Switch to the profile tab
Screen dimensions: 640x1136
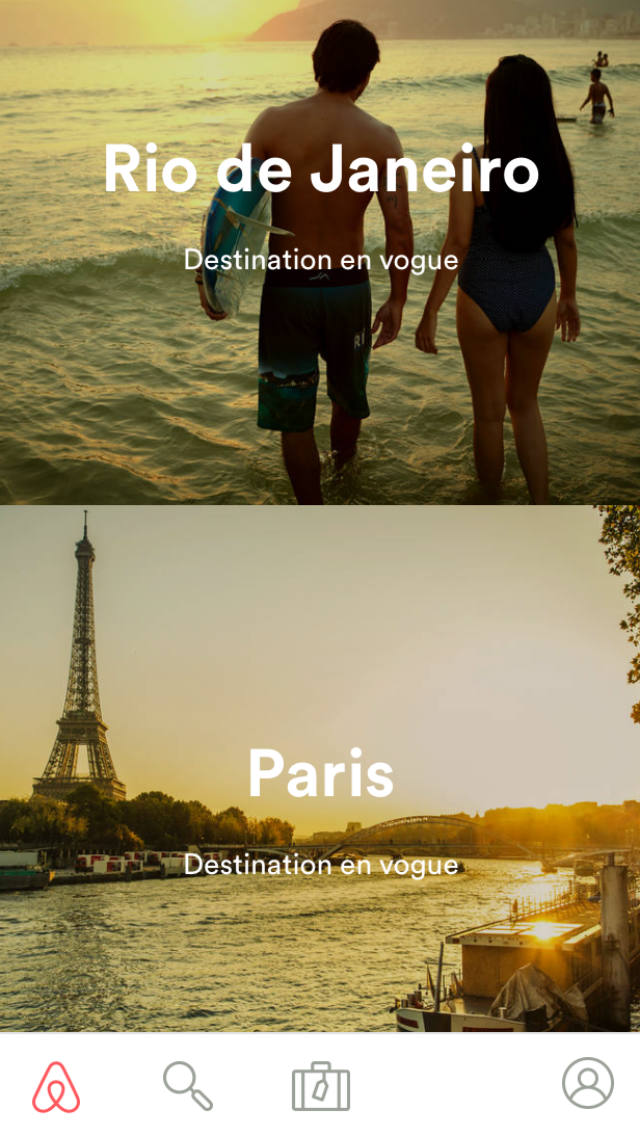tap(587, 1084)
